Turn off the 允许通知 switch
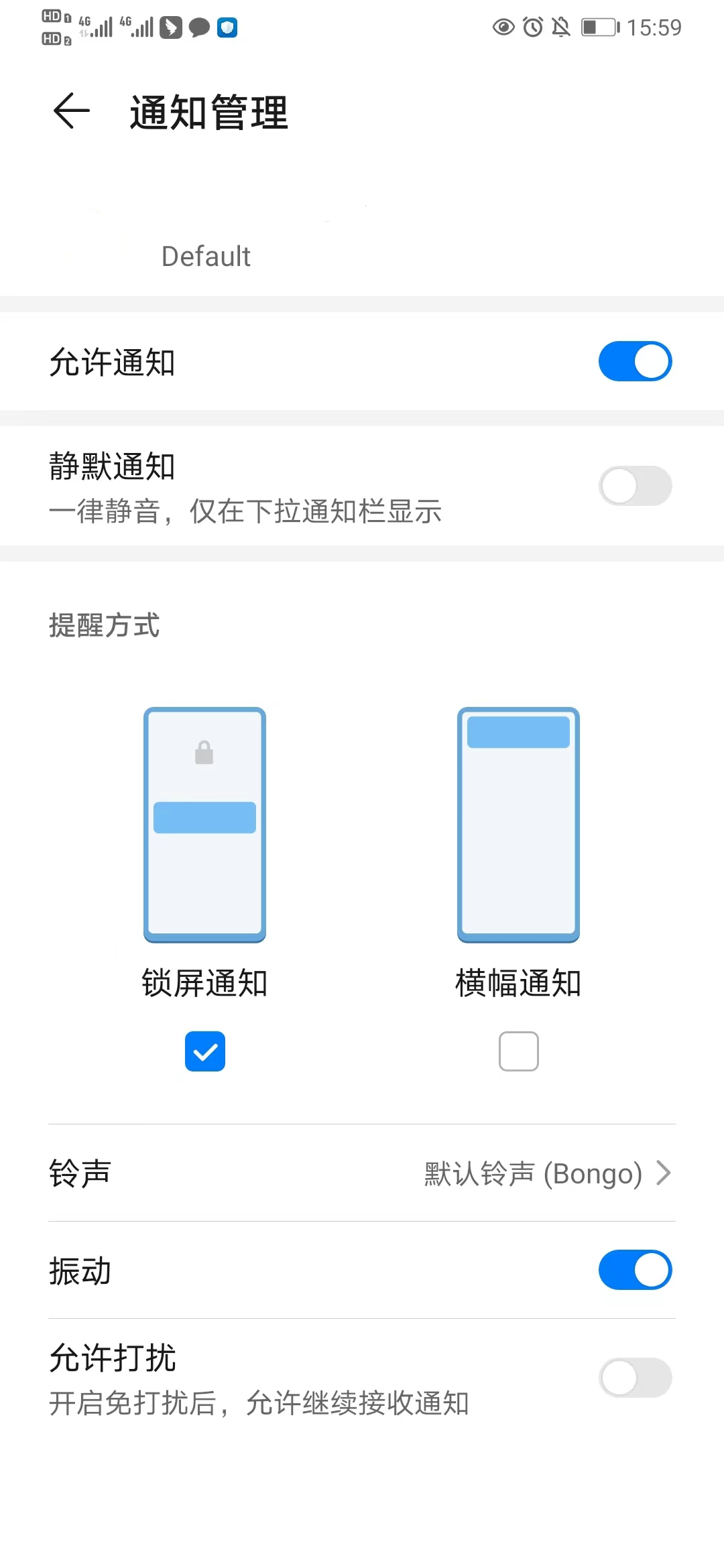The image size is (724, 1568). (x=634, y=361)
